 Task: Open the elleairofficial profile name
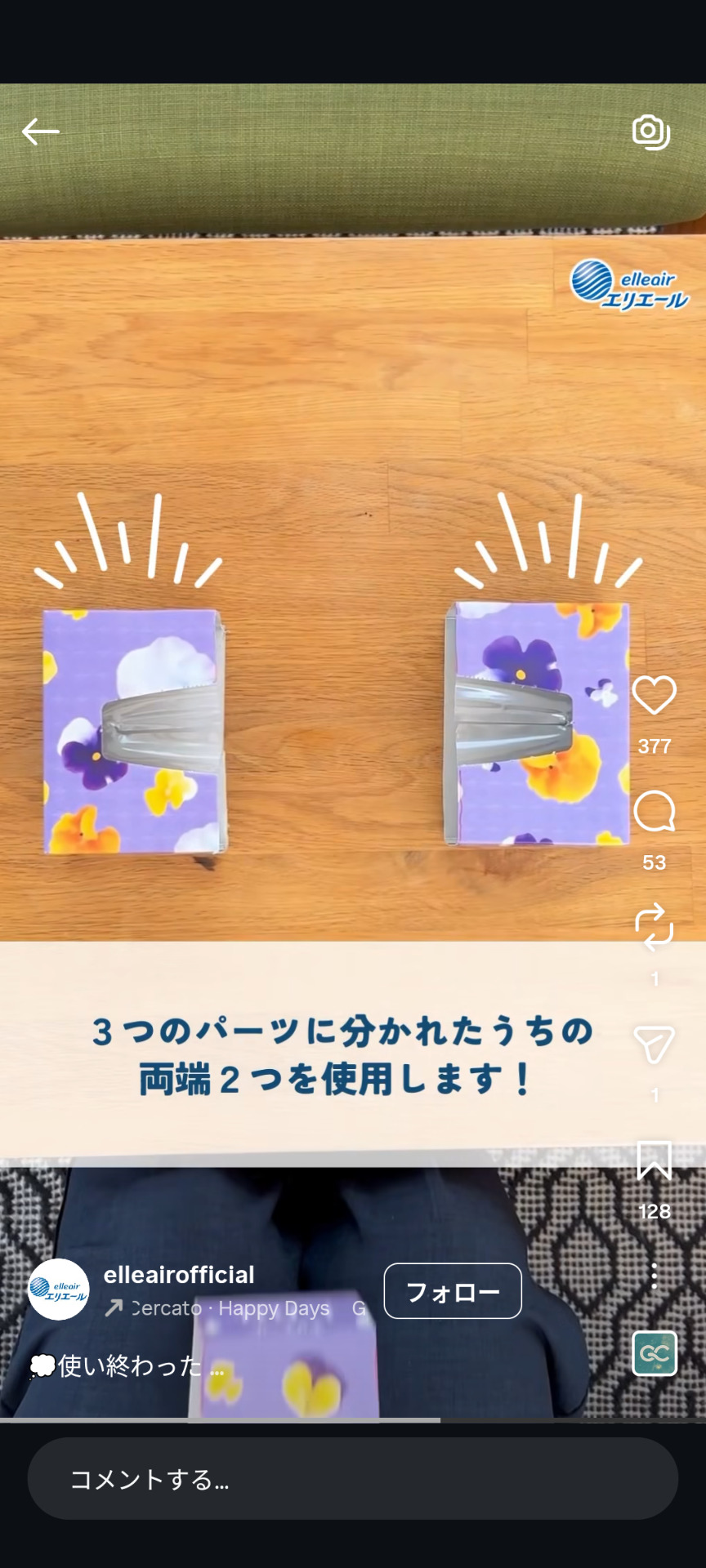coord(179,1275)
